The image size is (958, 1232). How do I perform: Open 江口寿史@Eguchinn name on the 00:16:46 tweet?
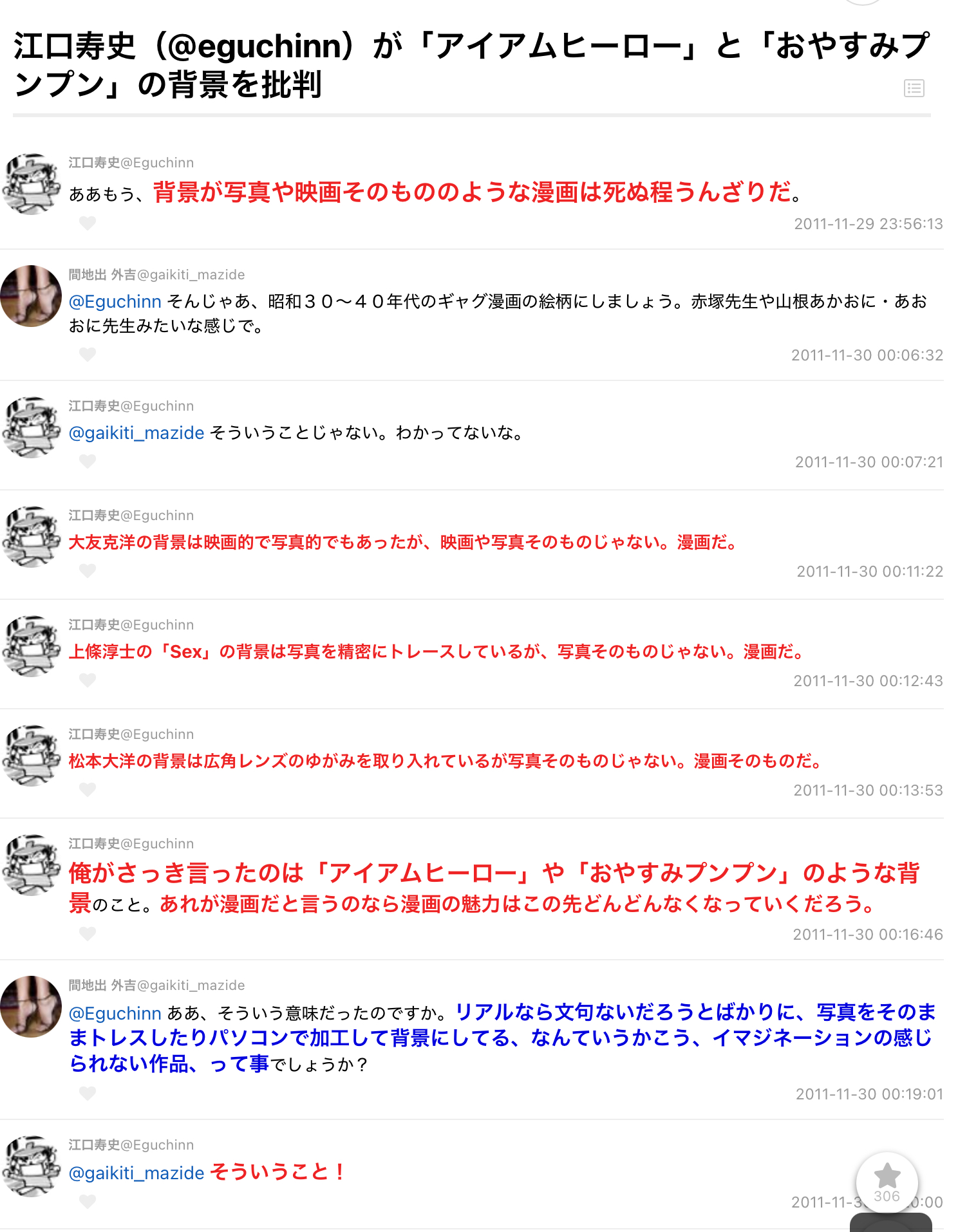[131, 844]
